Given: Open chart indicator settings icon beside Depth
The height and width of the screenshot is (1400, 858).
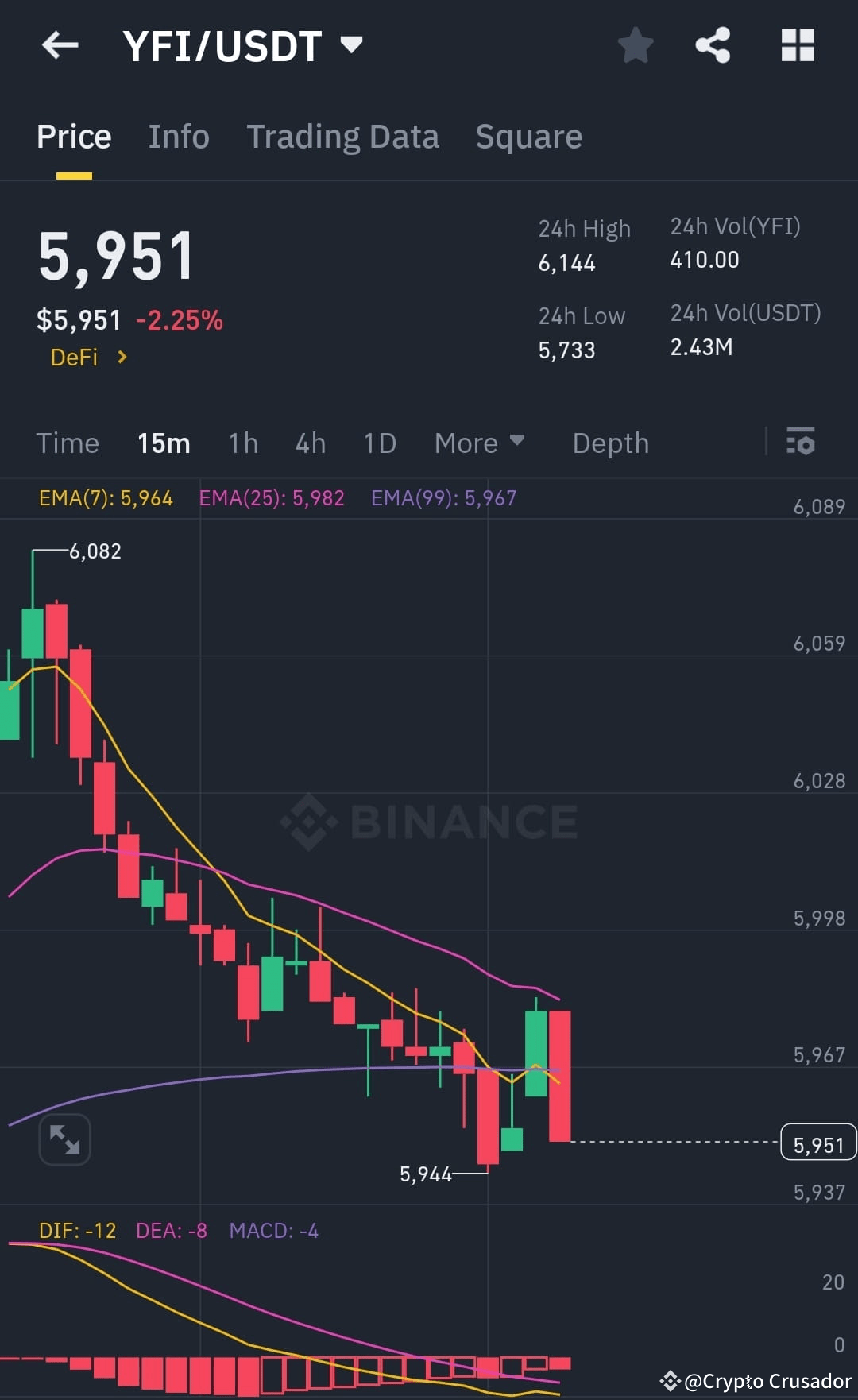Looking at the screenshot, I should click(x=801, y=443).
